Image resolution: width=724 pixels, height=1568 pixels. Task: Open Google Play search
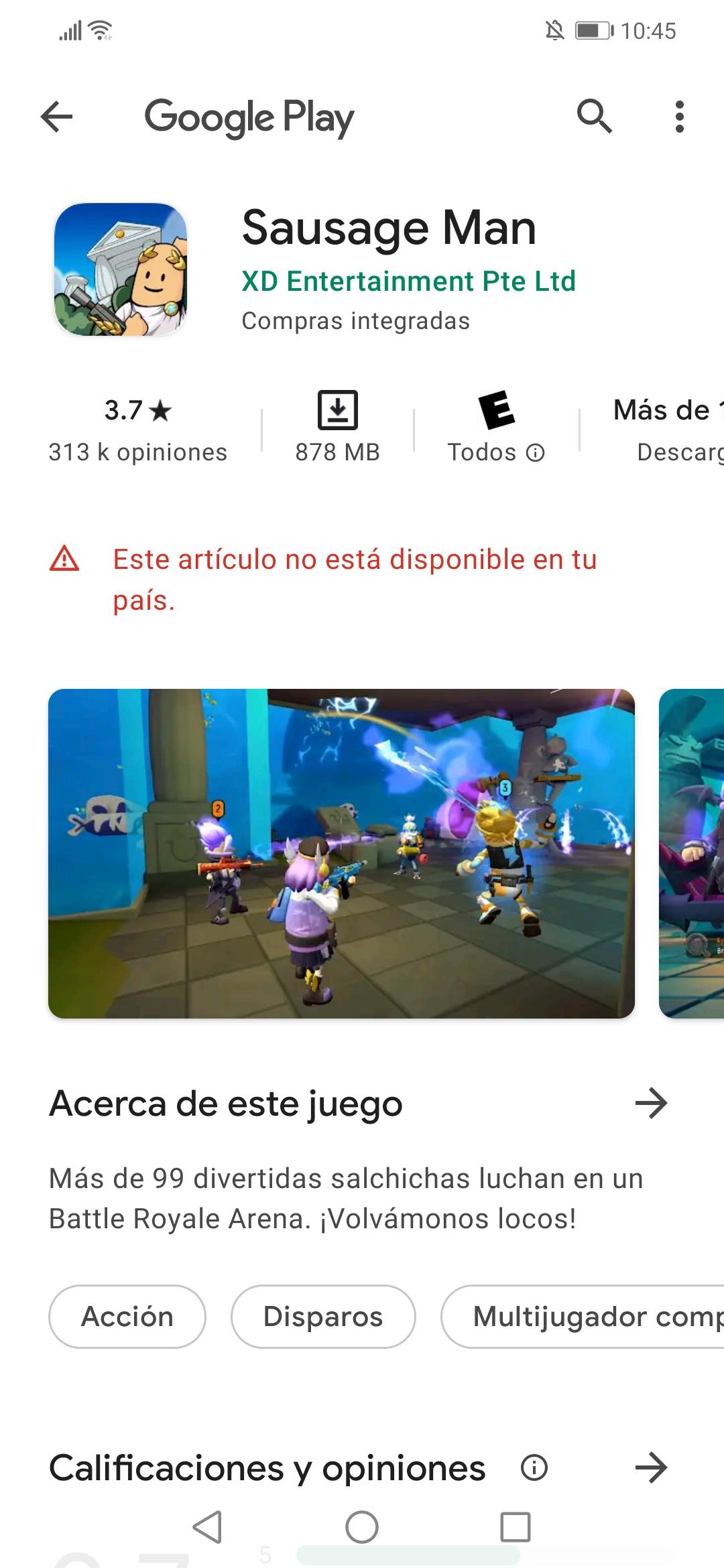(594, 117)
